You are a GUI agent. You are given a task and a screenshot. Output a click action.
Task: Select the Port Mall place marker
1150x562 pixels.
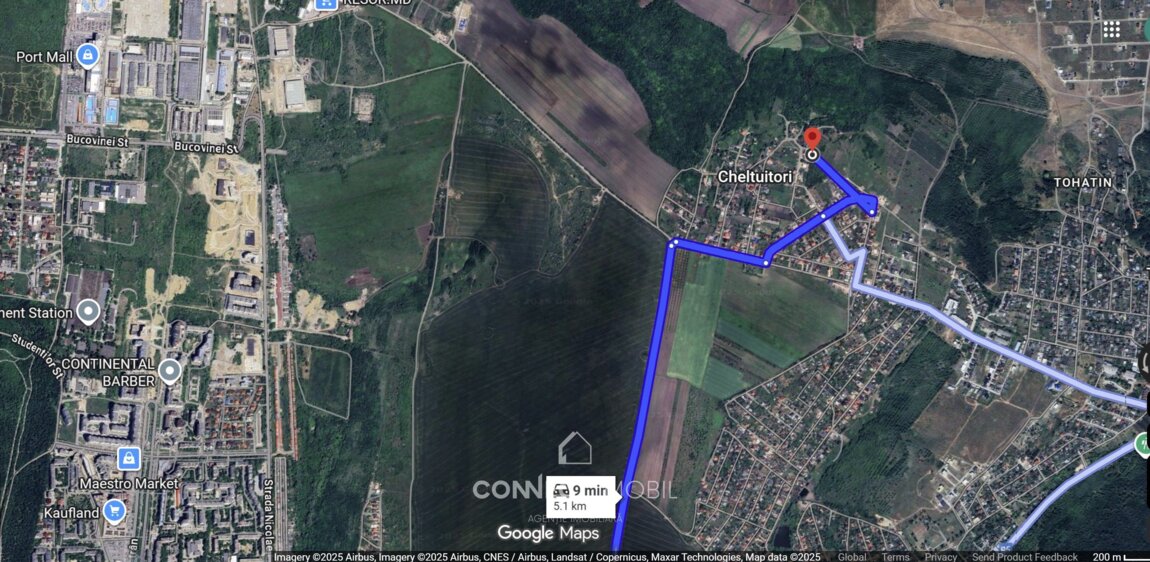tap(88, 54)
